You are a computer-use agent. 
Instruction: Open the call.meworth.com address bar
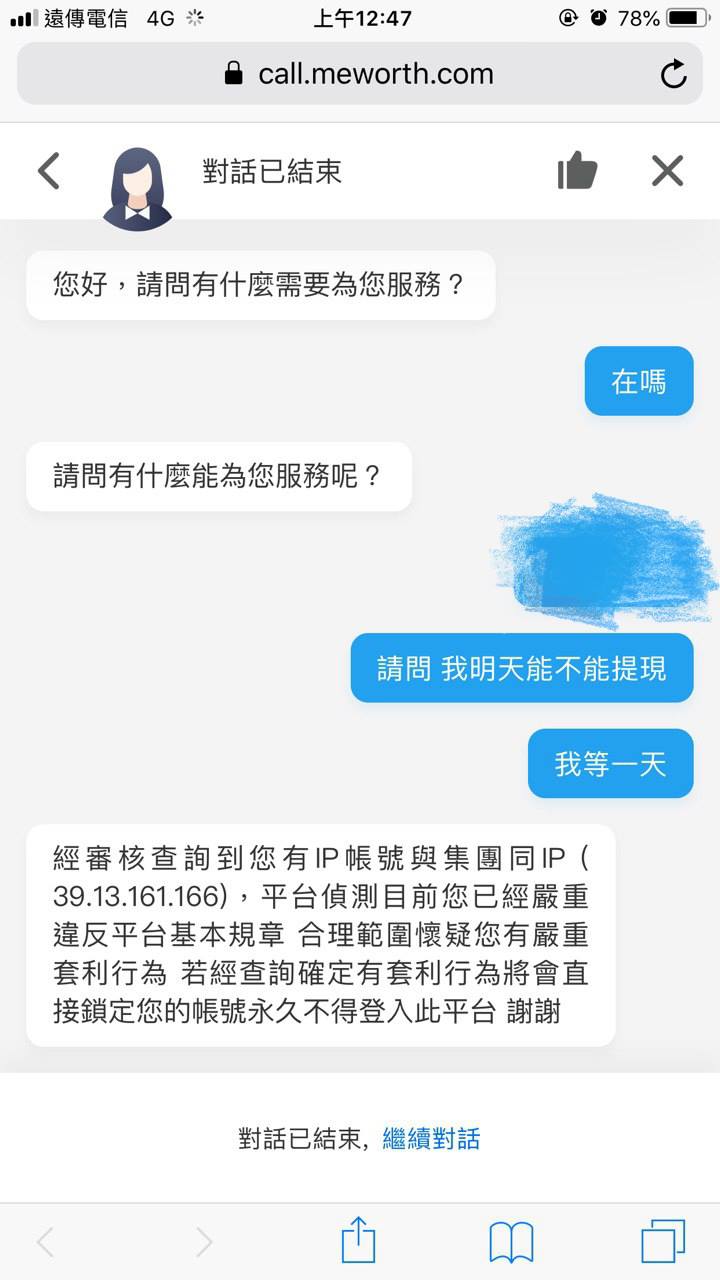[x=360, y=74]
